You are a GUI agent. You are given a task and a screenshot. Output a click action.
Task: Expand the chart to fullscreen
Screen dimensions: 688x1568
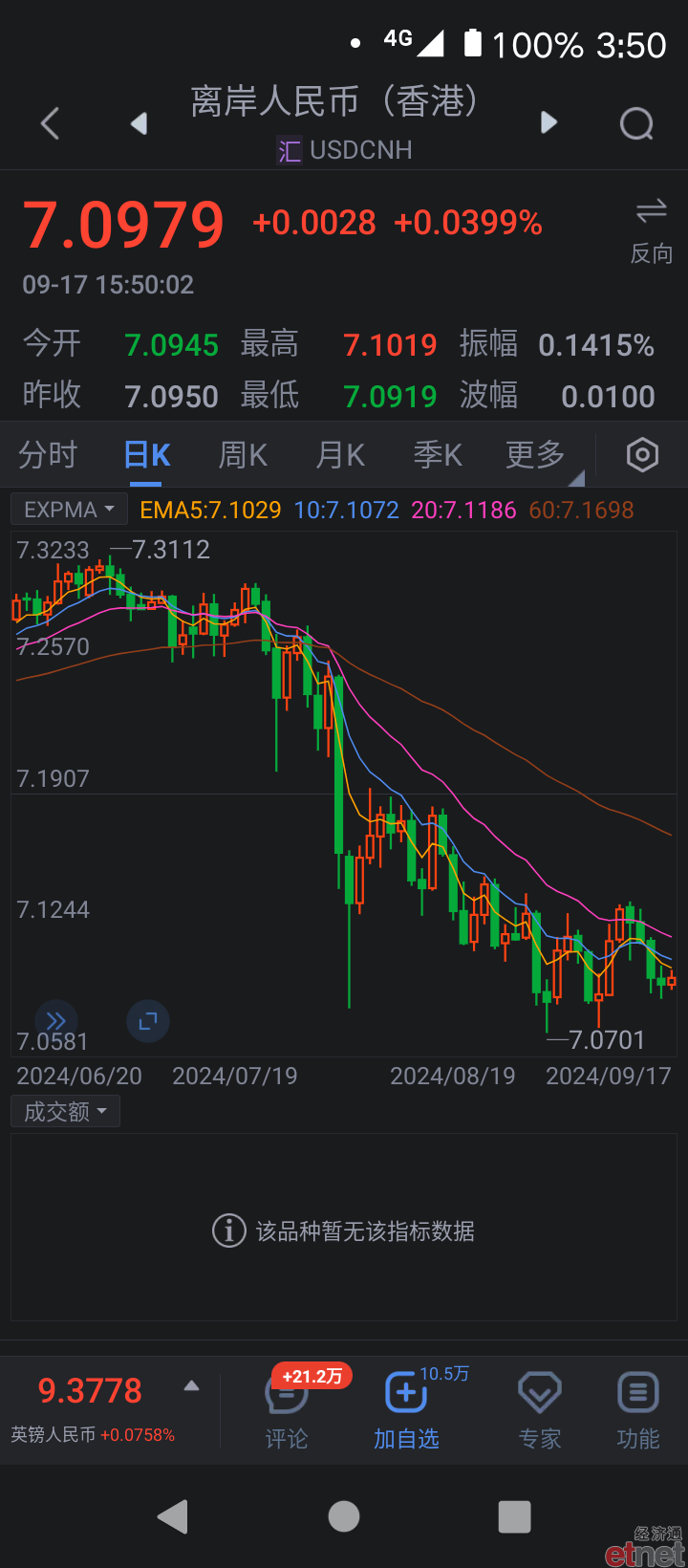pos(148,1021)
